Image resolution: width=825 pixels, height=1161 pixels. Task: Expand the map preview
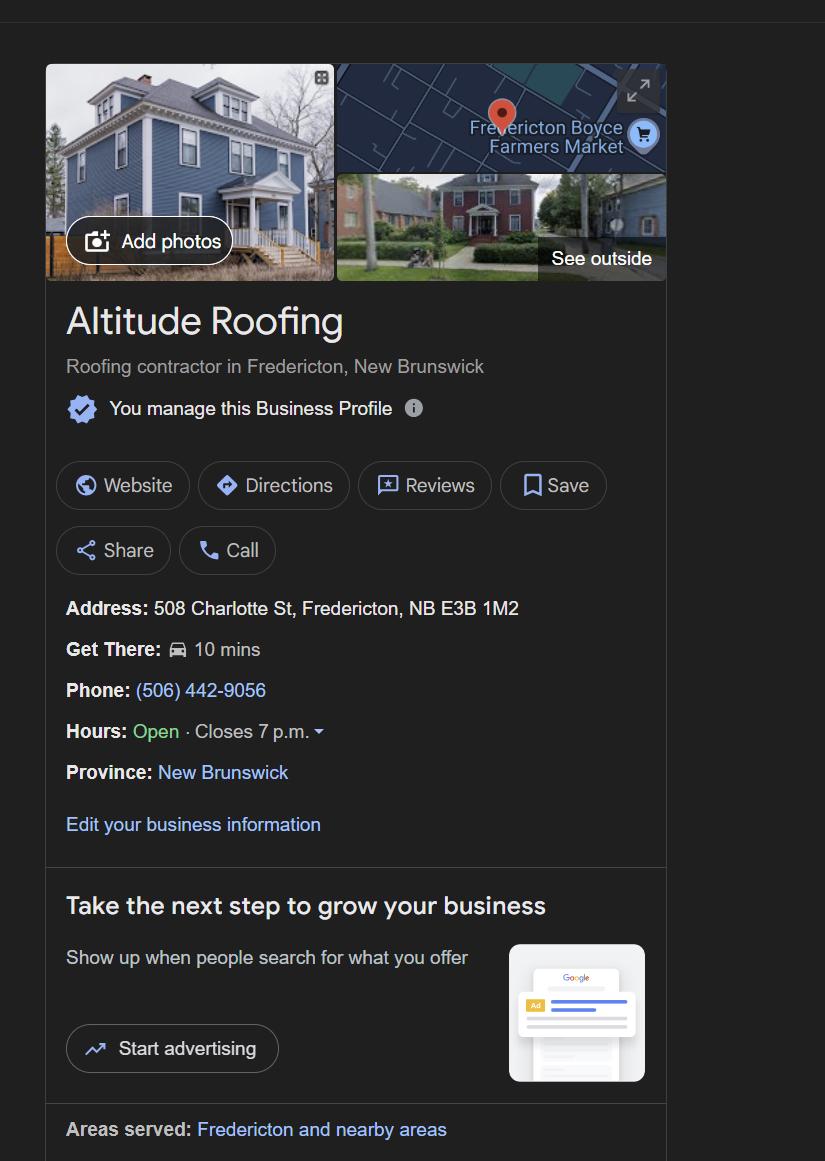[638, 90]
